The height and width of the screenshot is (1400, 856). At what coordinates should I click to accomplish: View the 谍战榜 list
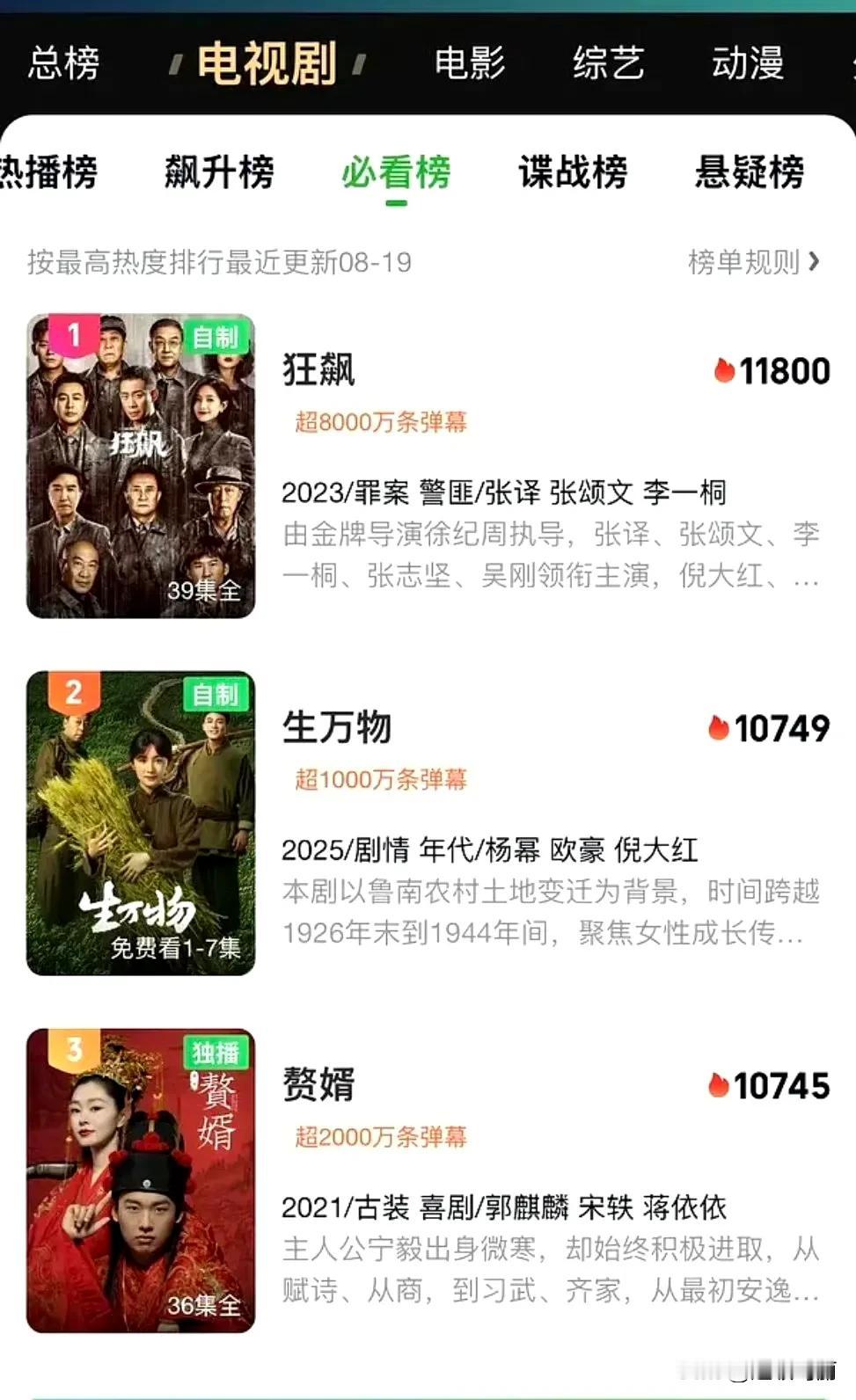(573, 171)
